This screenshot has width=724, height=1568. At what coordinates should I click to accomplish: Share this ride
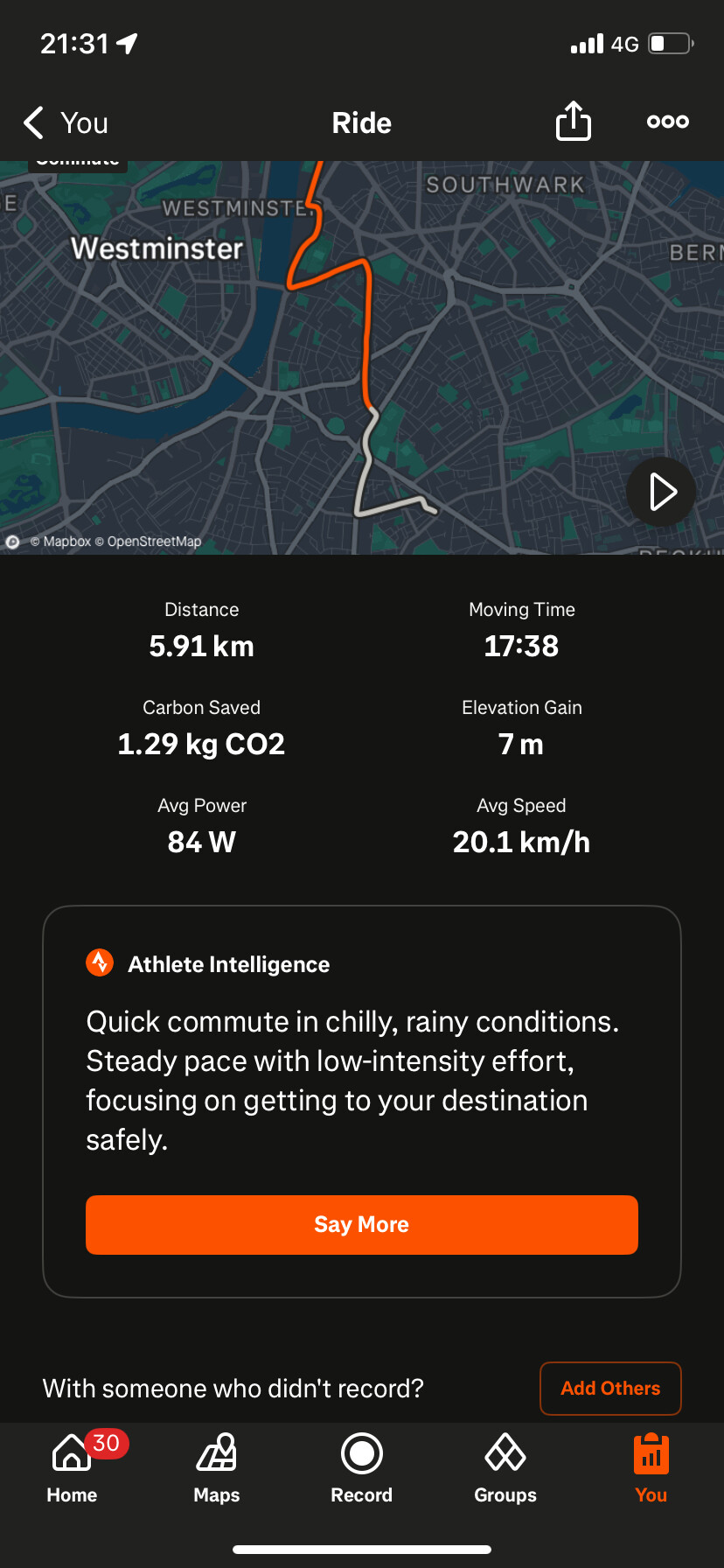[x=574, y=122]
